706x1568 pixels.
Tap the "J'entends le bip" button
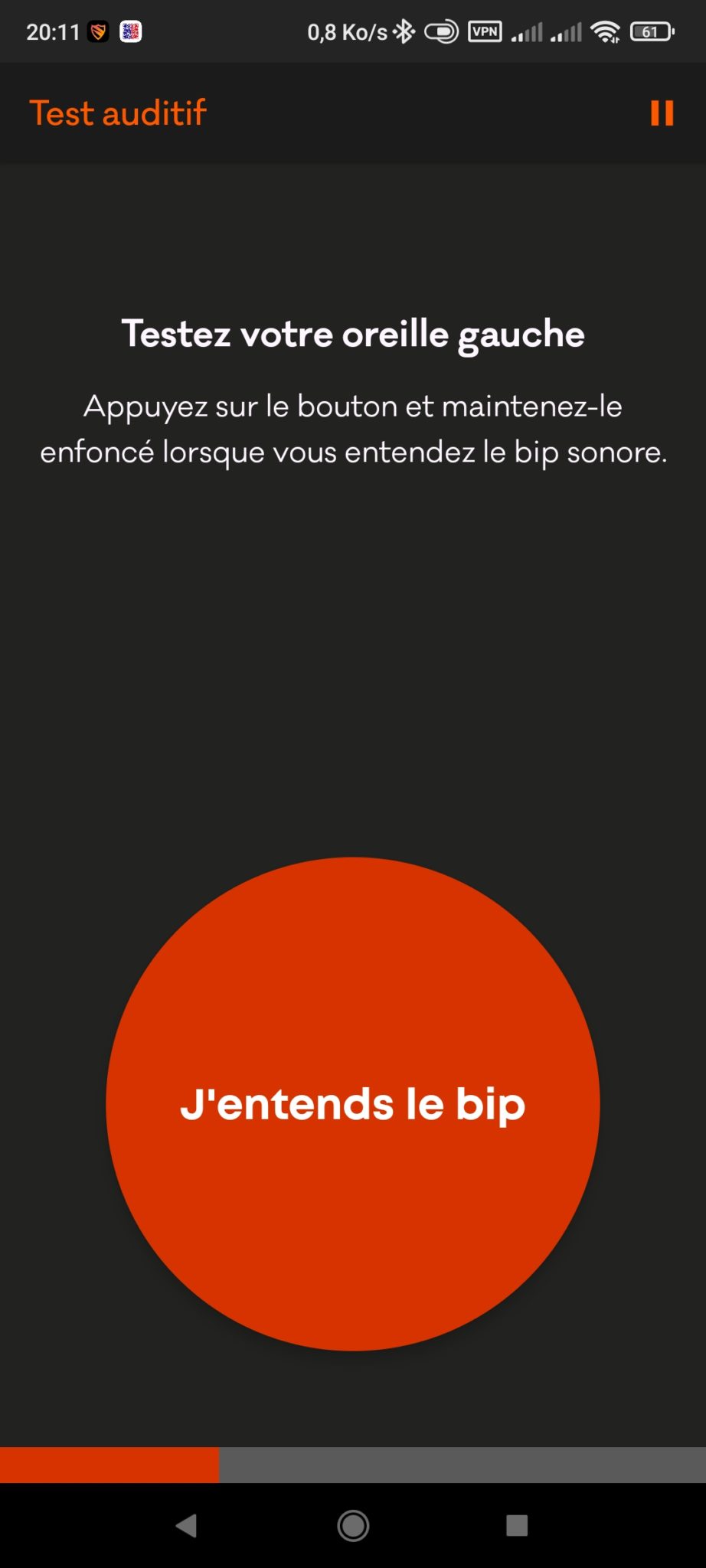(x=353, y=1103)
